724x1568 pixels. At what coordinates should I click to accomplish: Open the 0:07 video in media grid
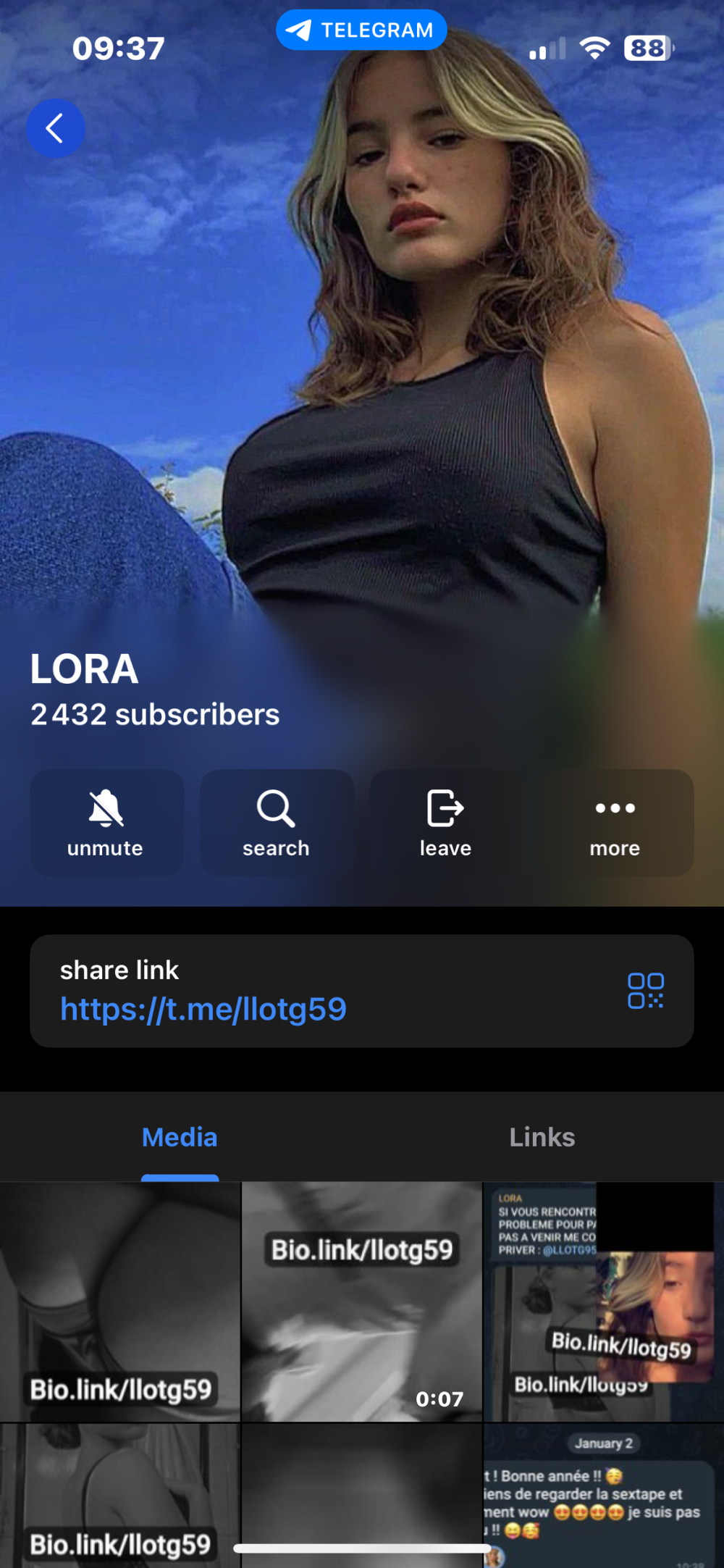pos(362,1301)
